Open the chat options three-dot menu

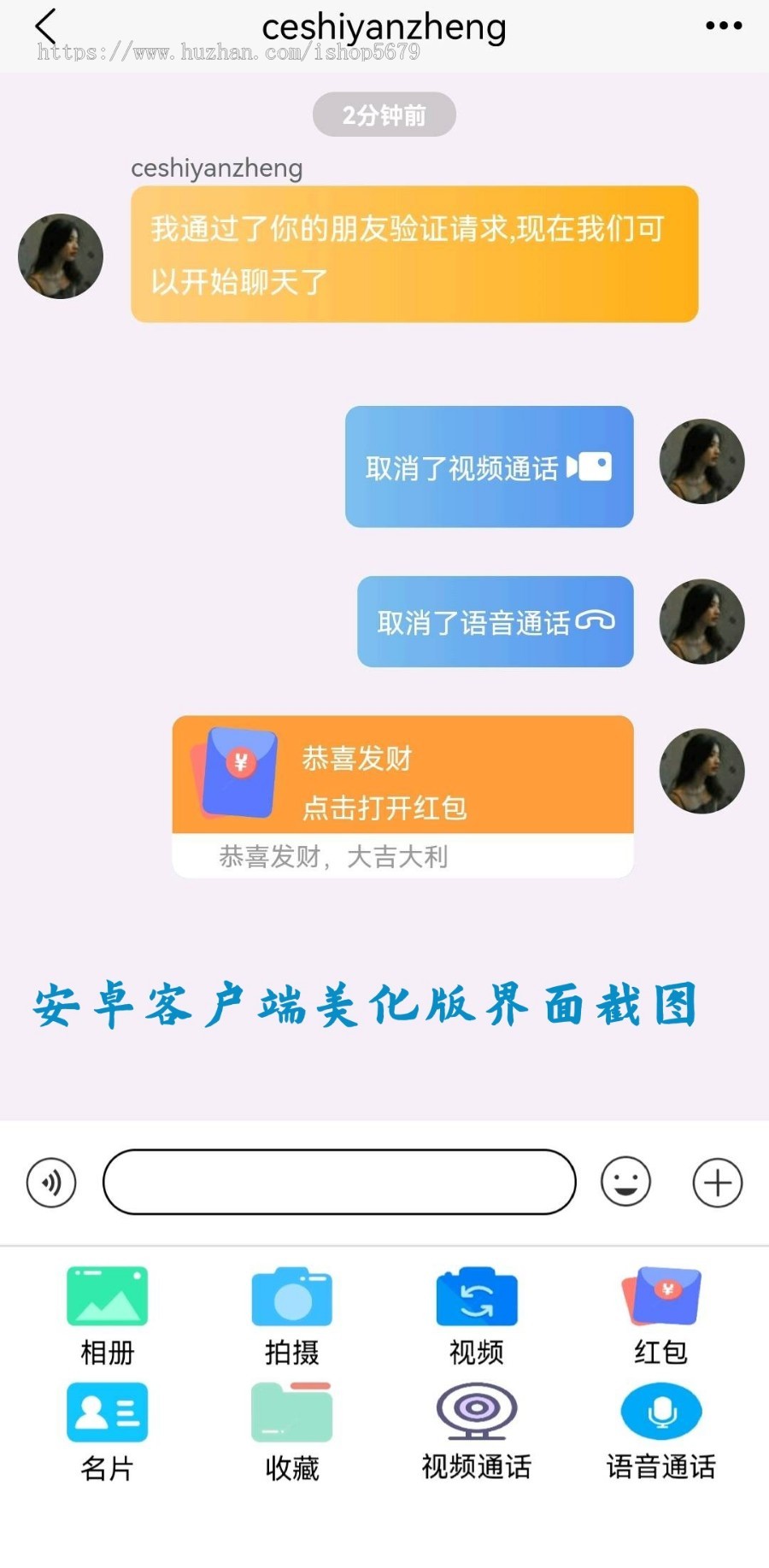pyautogui.click(x=722, y=26)
